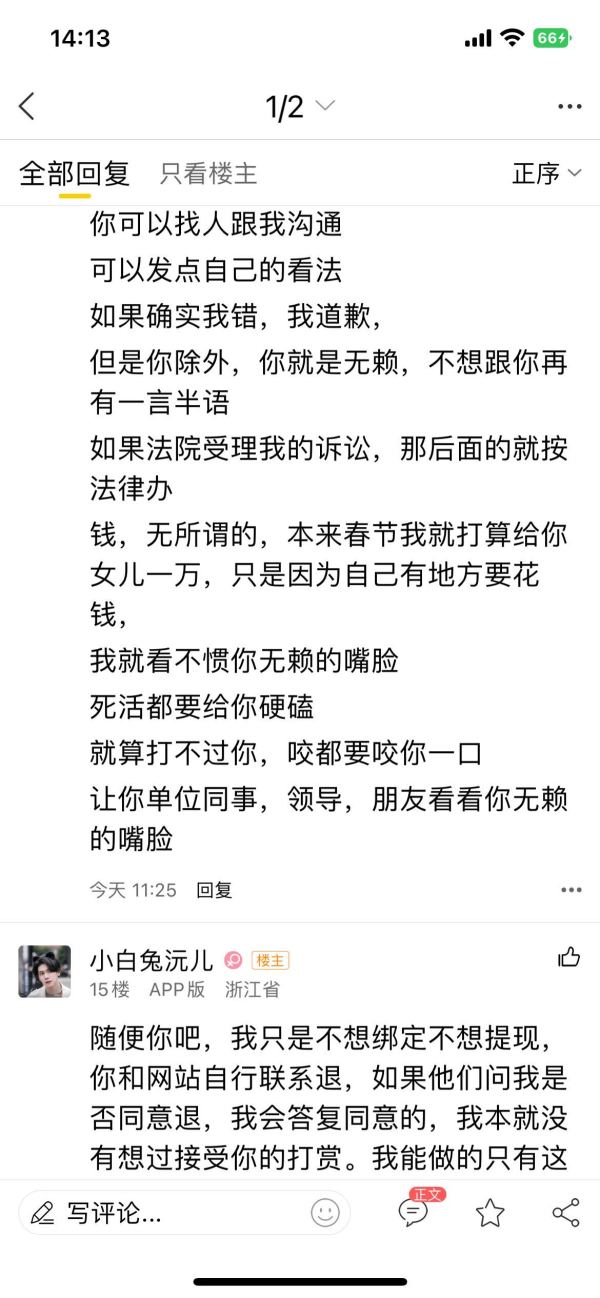Tap the 写评论 comment field

click(184, 1213)
